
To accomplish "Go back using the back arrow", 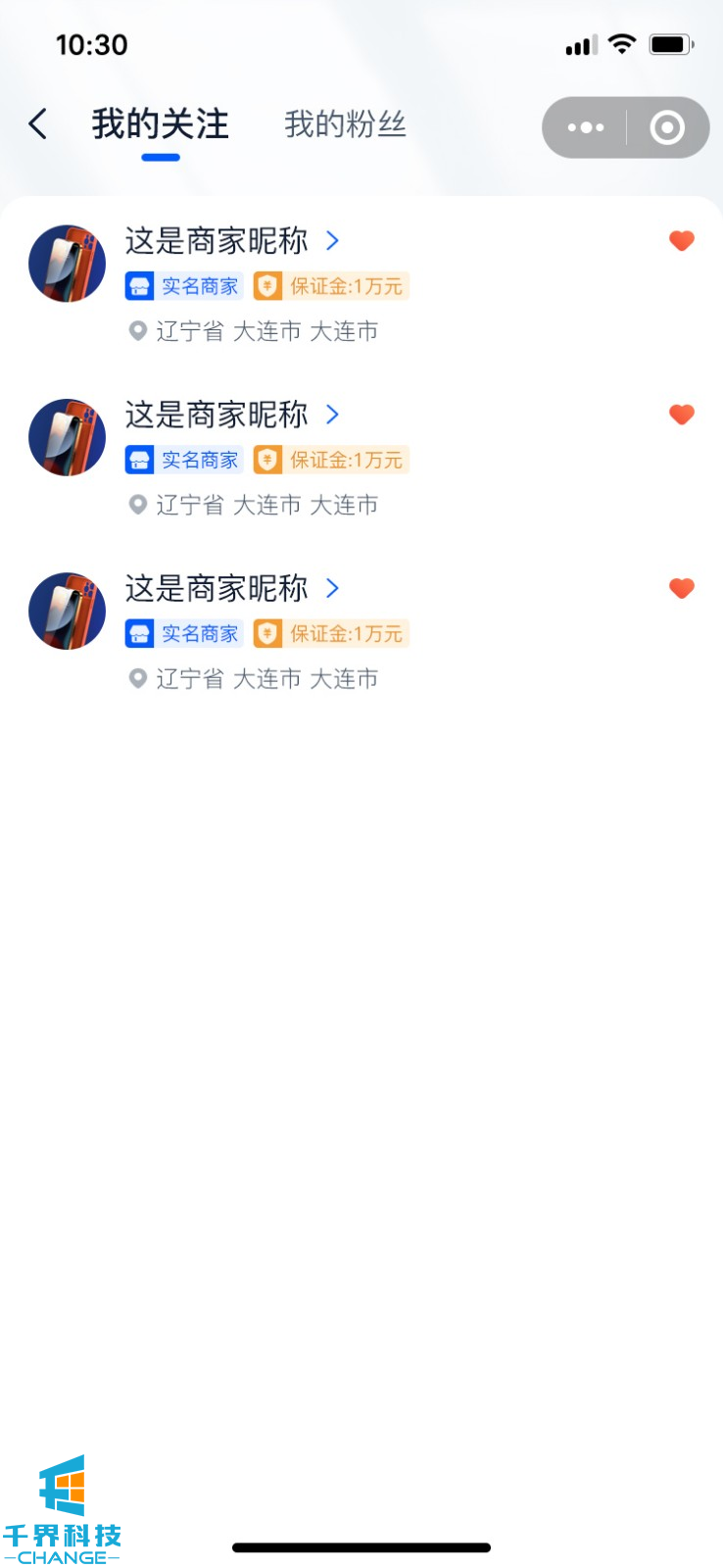I will pos(38,124).
